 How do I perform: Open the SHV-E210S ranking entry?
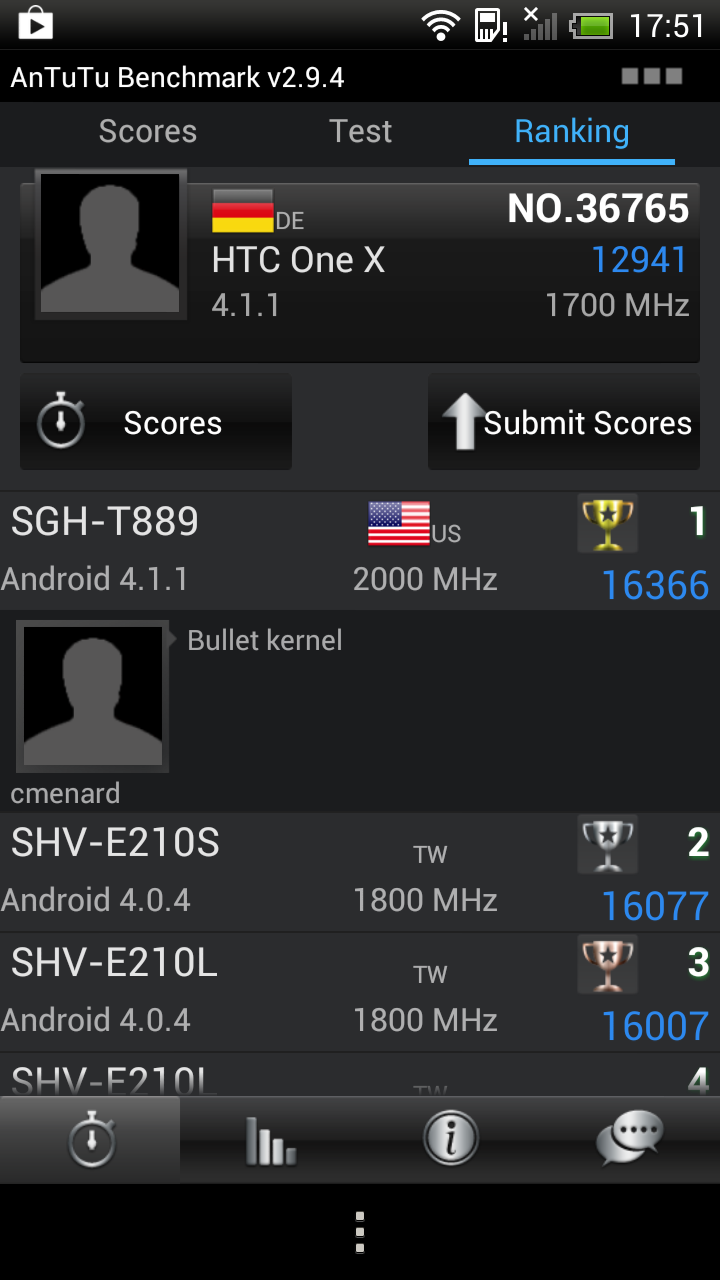click(360, 872)
